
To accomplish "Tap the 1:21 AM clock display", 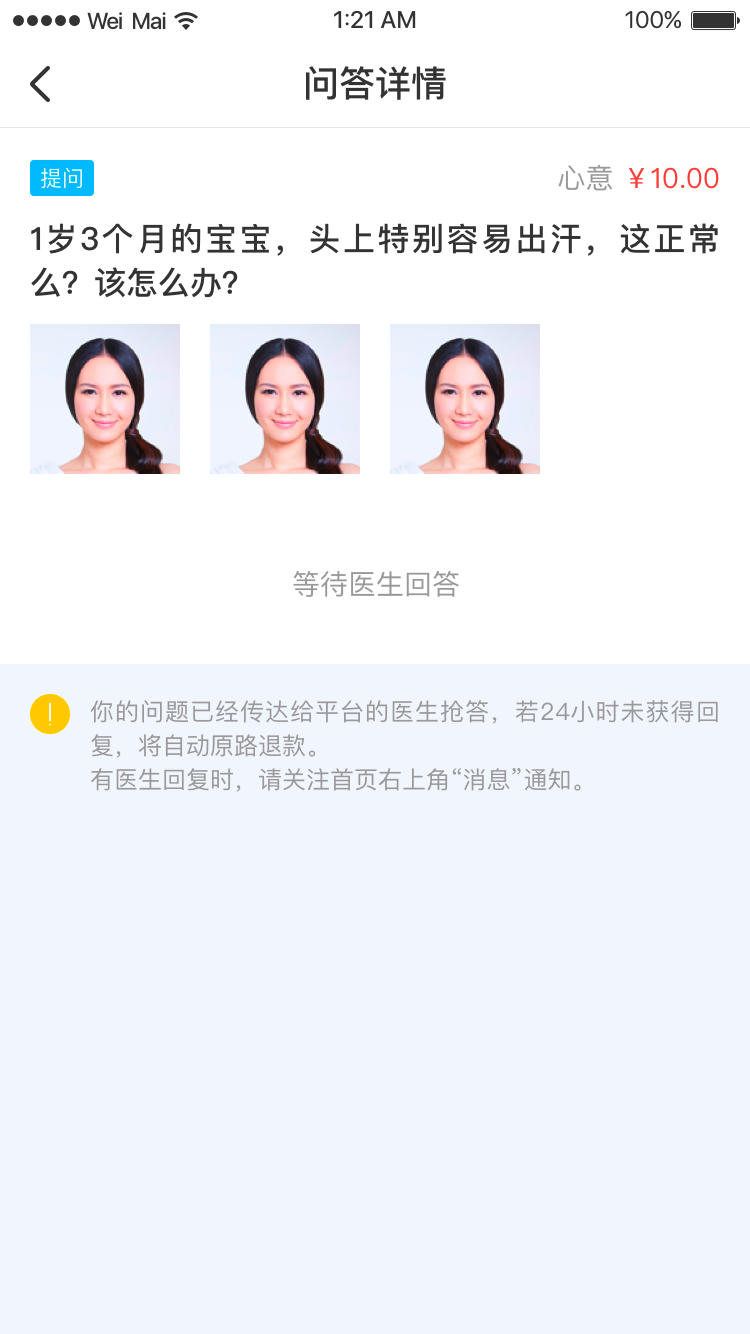I will [x=375, y=19].
